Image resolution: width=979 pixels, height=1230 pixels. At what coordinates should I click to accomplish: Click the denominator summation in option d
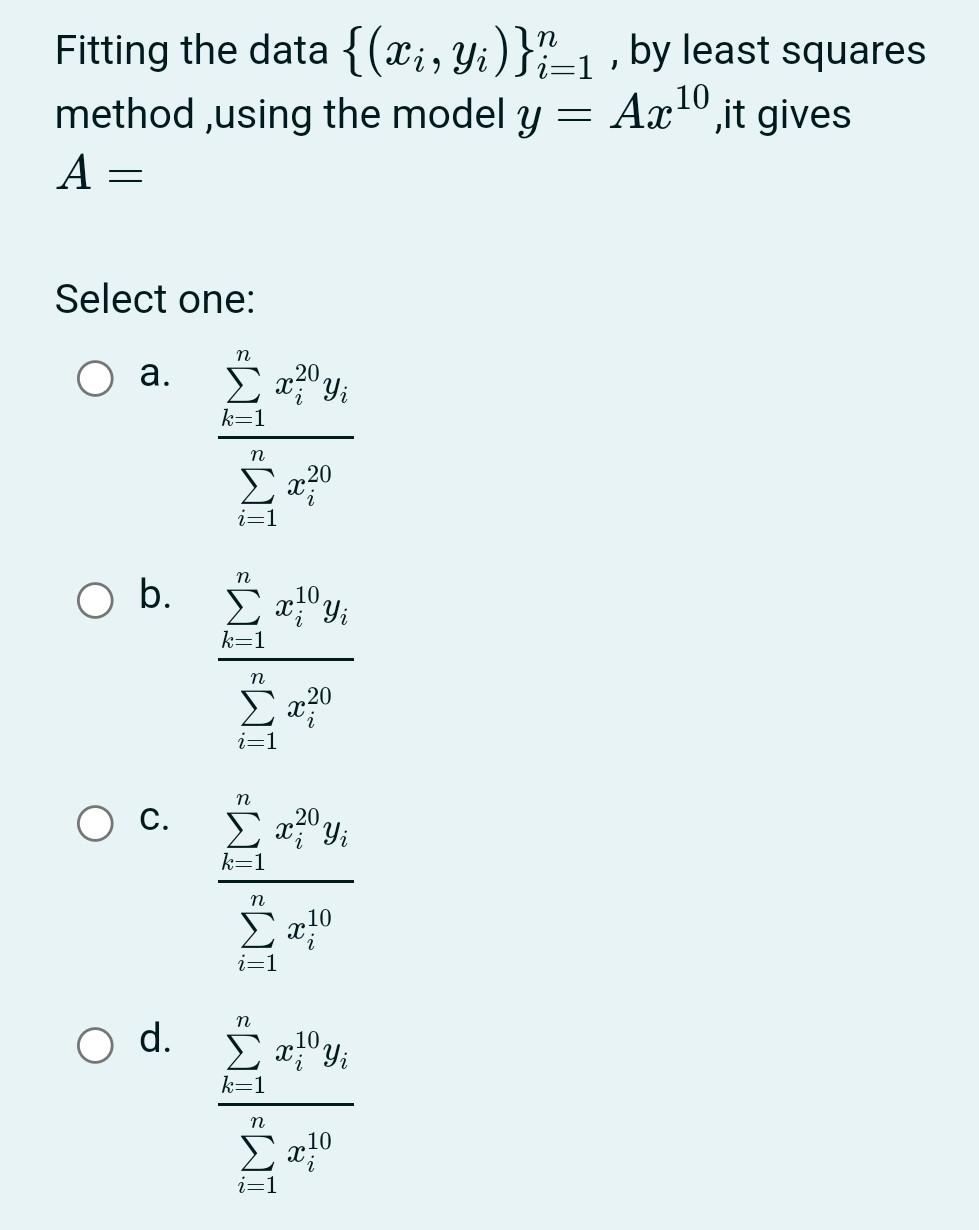click(285, 1155)
